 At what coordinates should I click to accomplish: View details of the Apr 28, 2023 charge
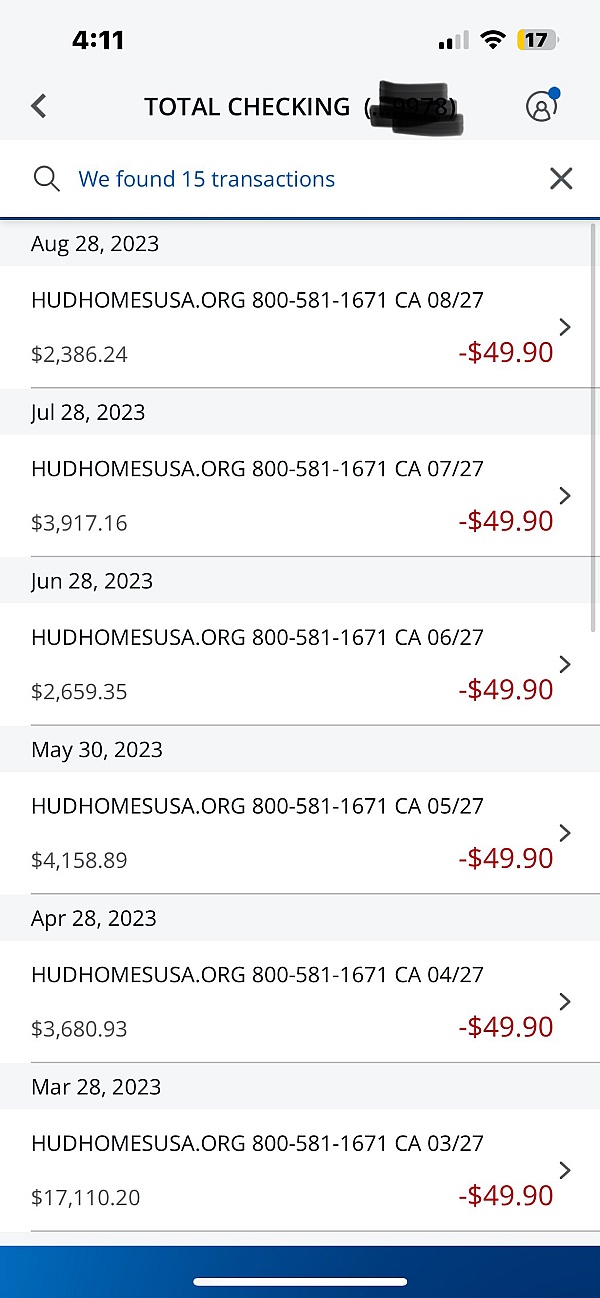[300, 1001]
